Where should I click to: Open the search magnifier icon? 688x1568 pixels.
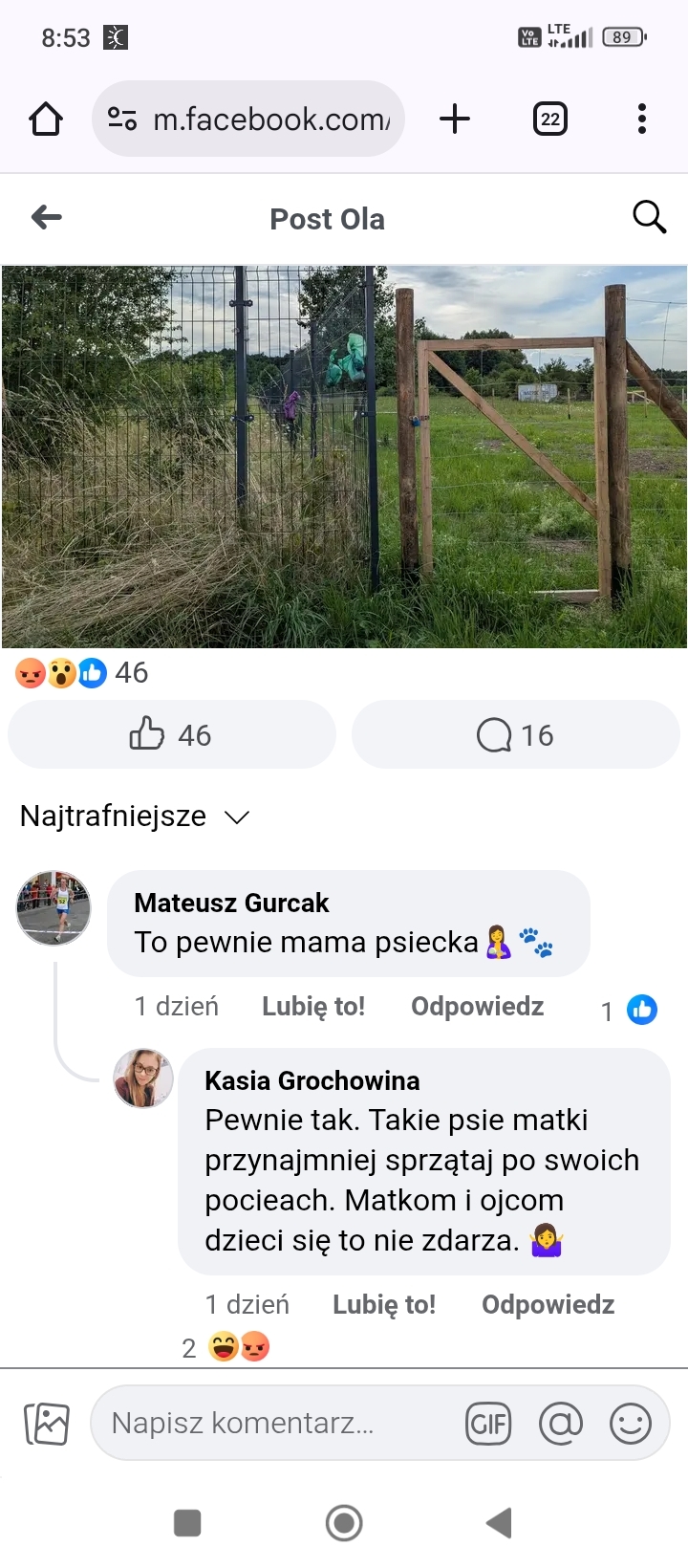tap(649, 217)
